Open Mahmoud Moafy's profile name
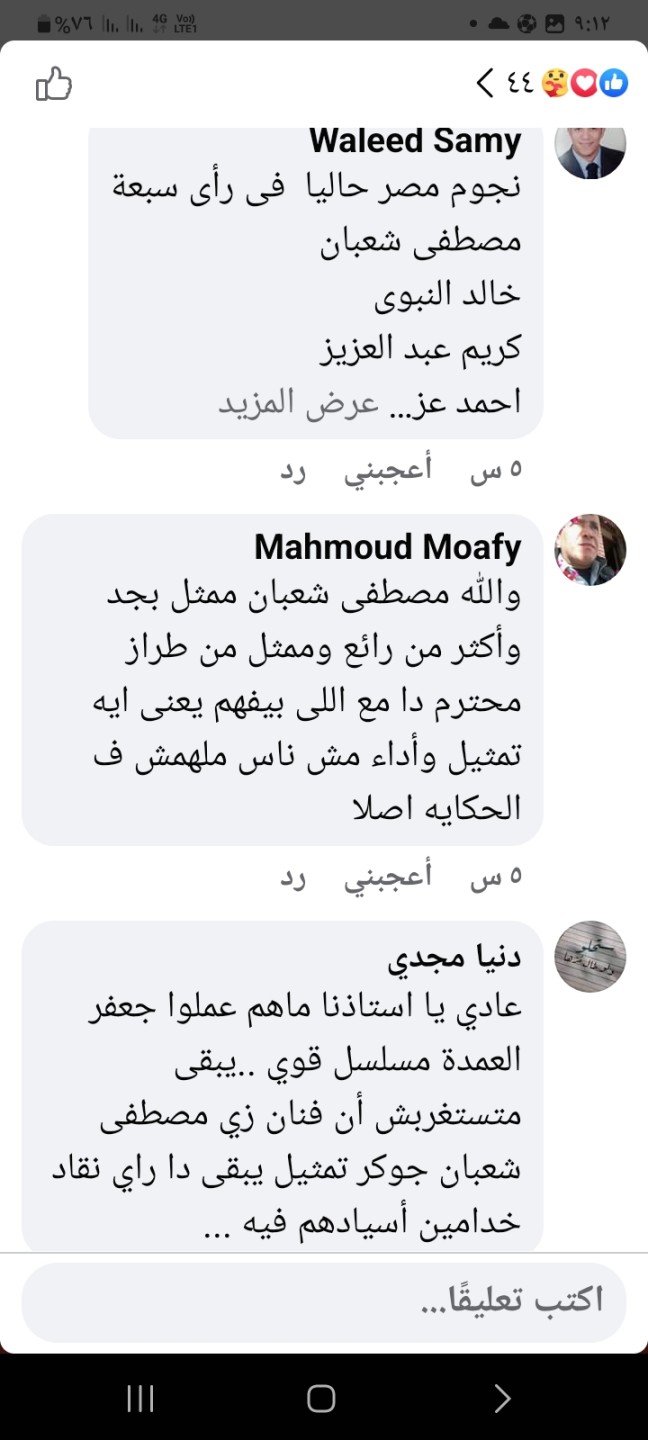648x1440 pixels. (x=388, y=547)
